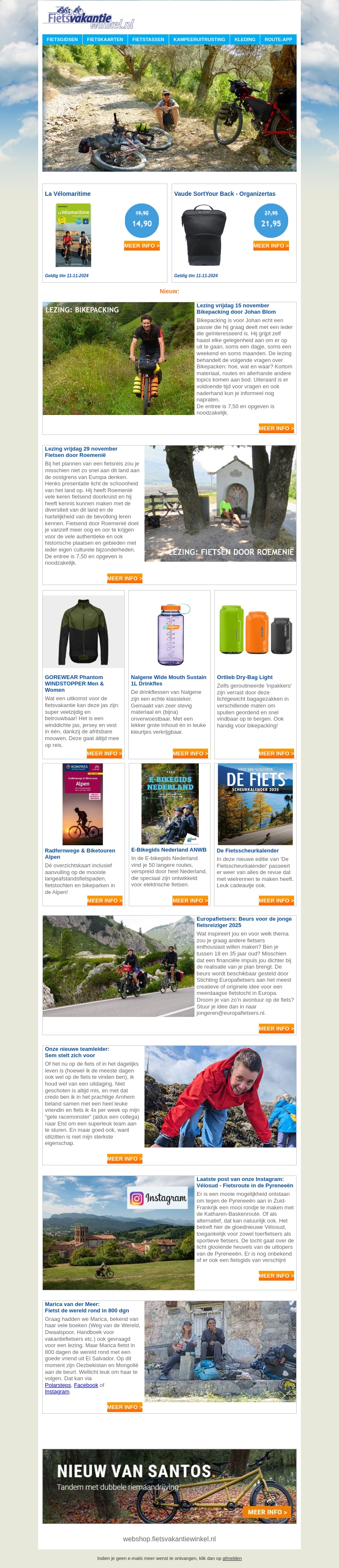Open Marica's Facebook link
This screenshot has height=1568, width=339.
coord(86,1385)
